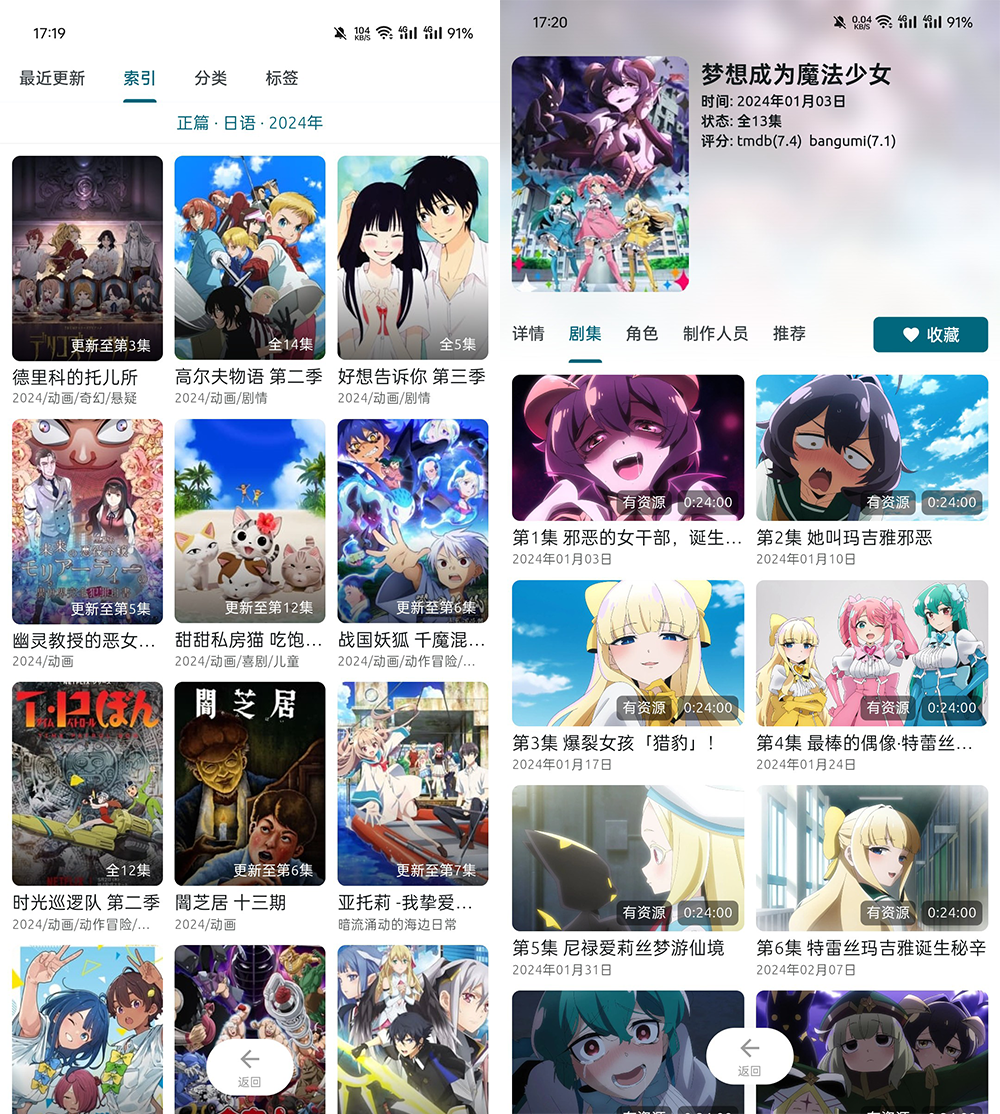Open the 制作人员 tab
The height and width of the screenshot is (1114, 1000).
point(715,334)
